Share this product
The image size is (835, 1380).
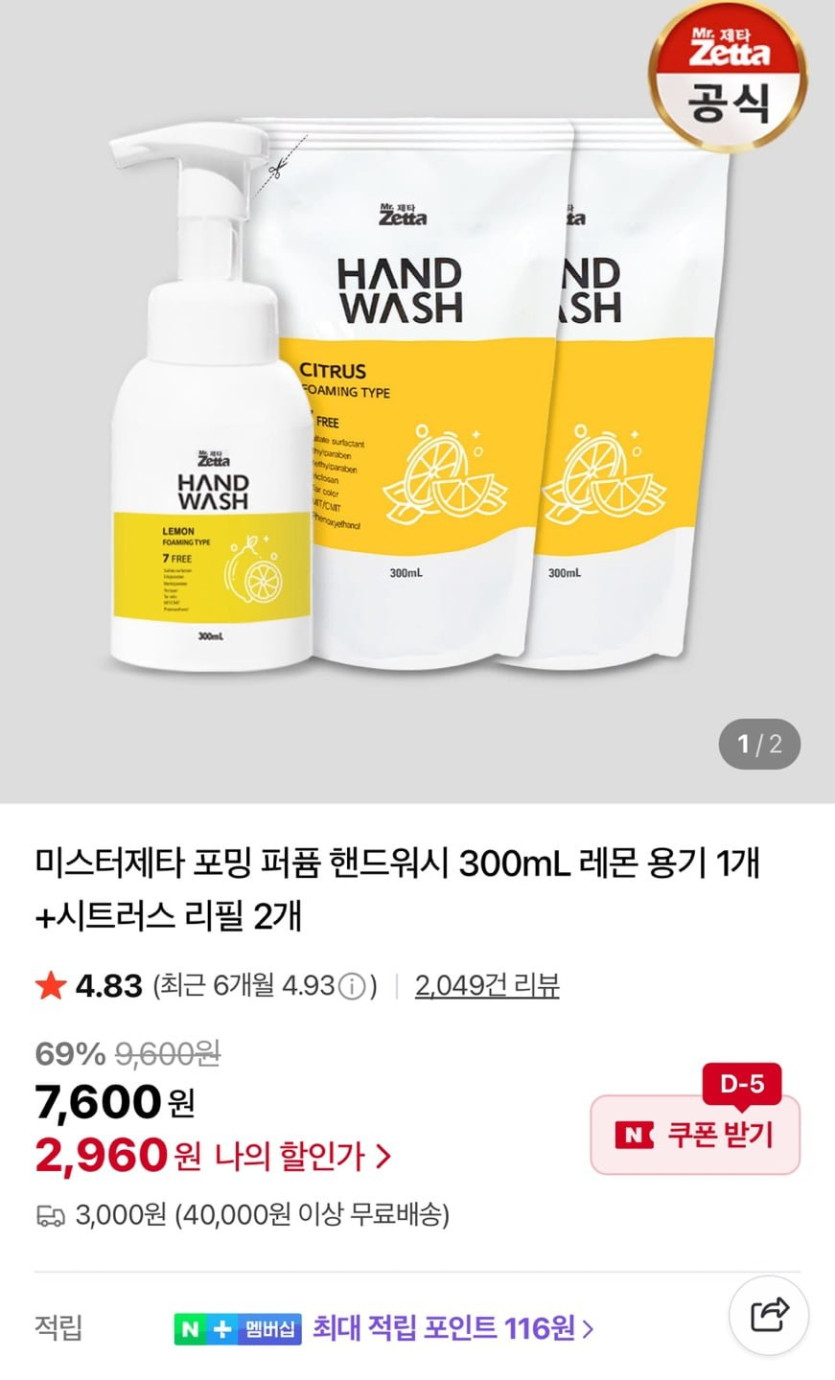[768, 1314]
